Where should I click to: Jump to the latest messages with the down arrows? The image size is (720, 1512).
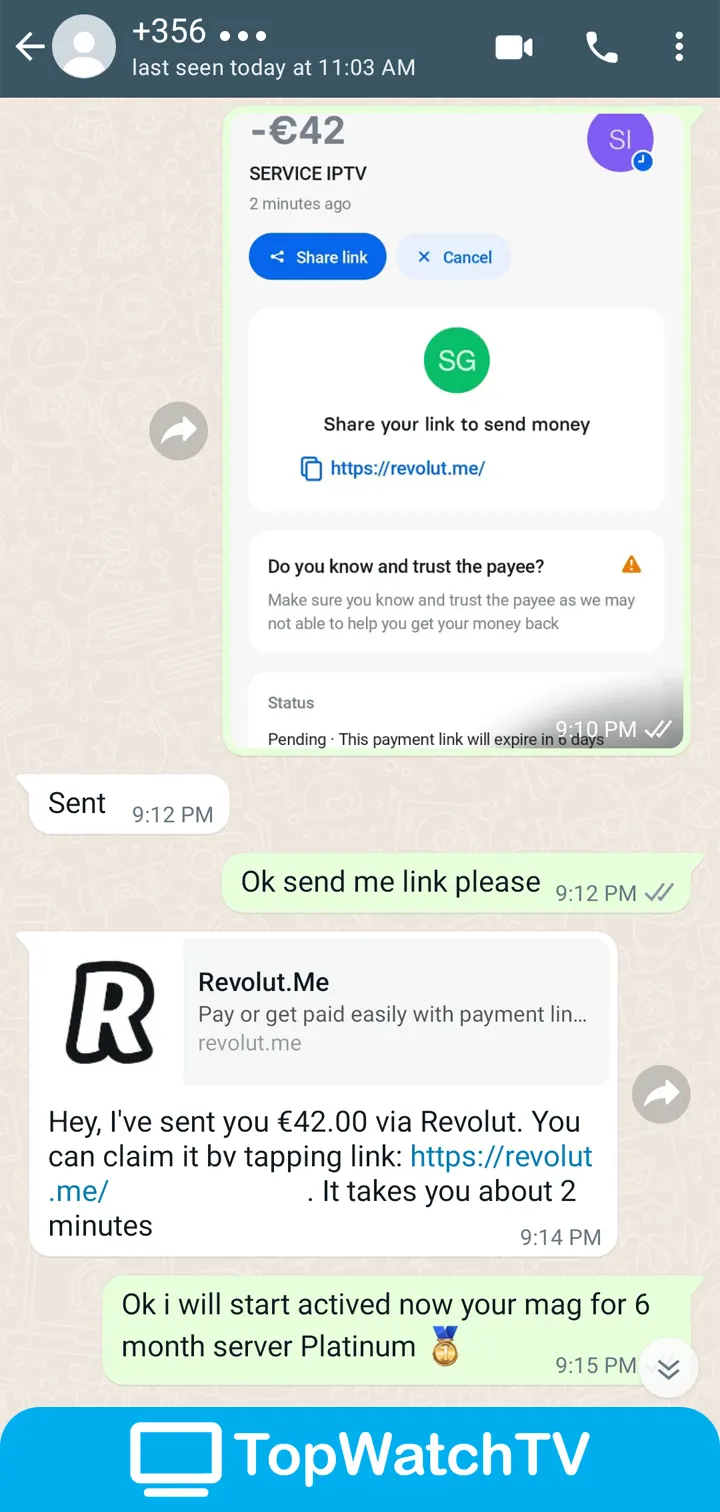[x=667, y=1368]
